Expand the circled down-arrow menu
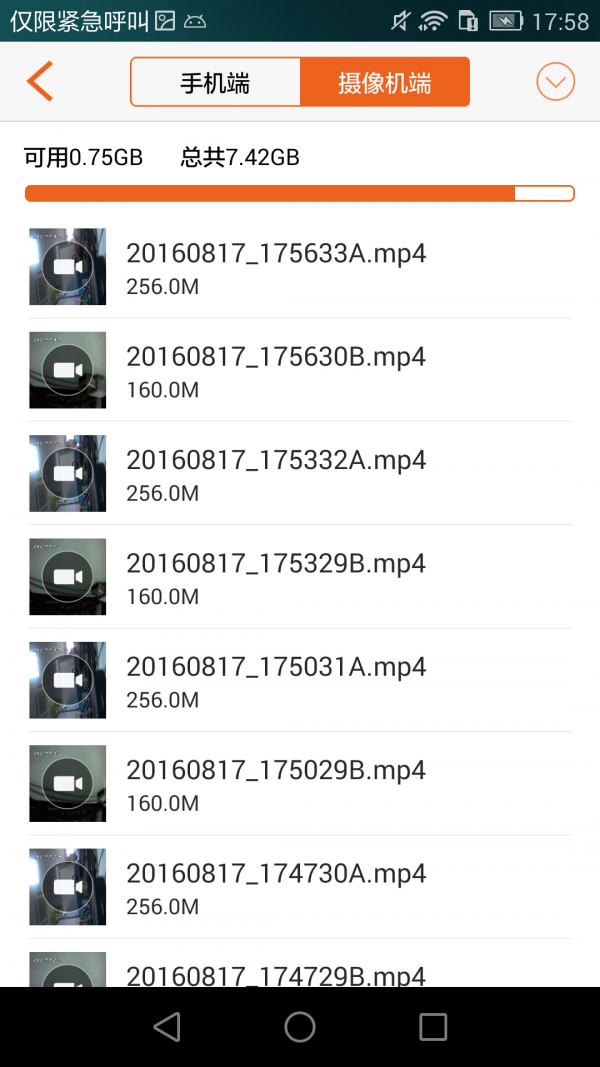 pyautogui.click(x=555, y=82)
